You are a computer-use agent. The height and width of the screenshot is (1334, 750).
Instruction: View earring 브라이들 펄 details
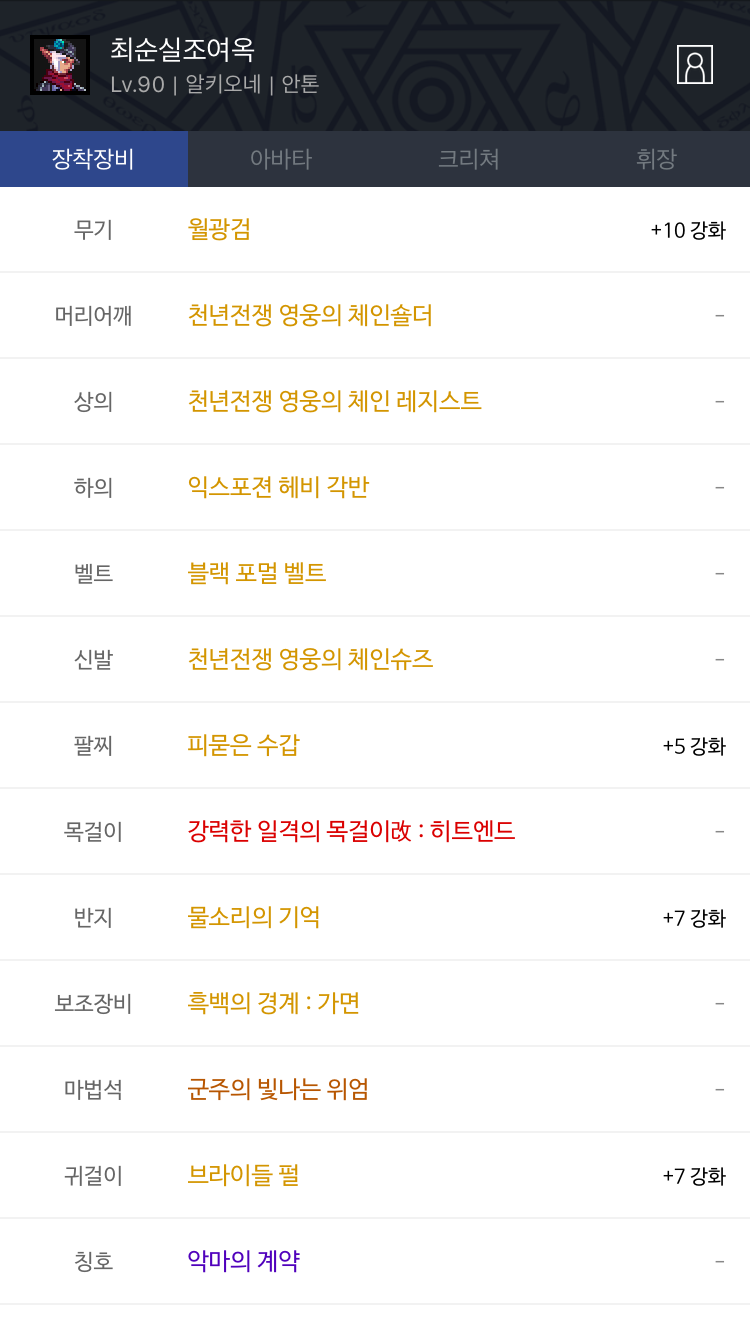pos(243,1175)
